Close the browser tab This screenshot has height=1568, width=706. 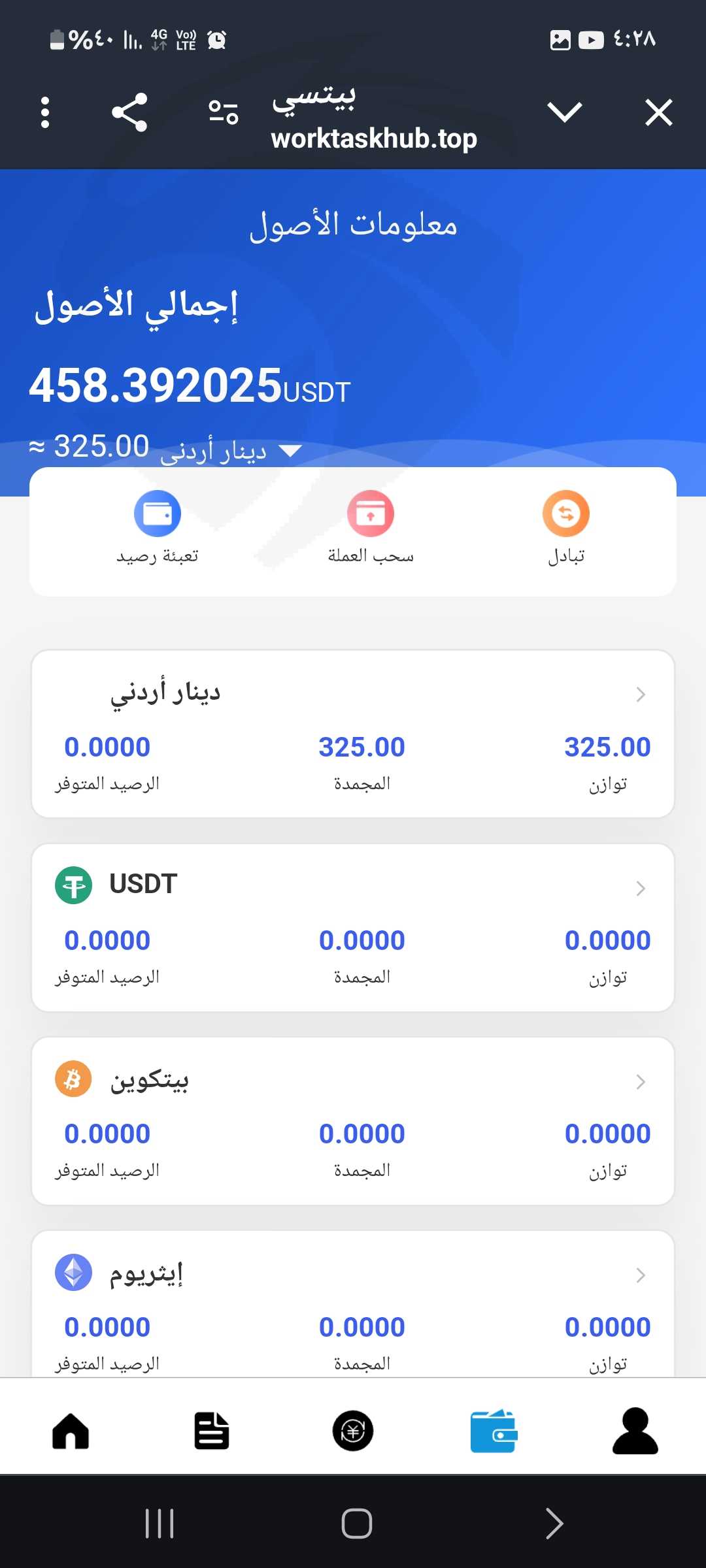pyautogui.click(x=658, y=112)
